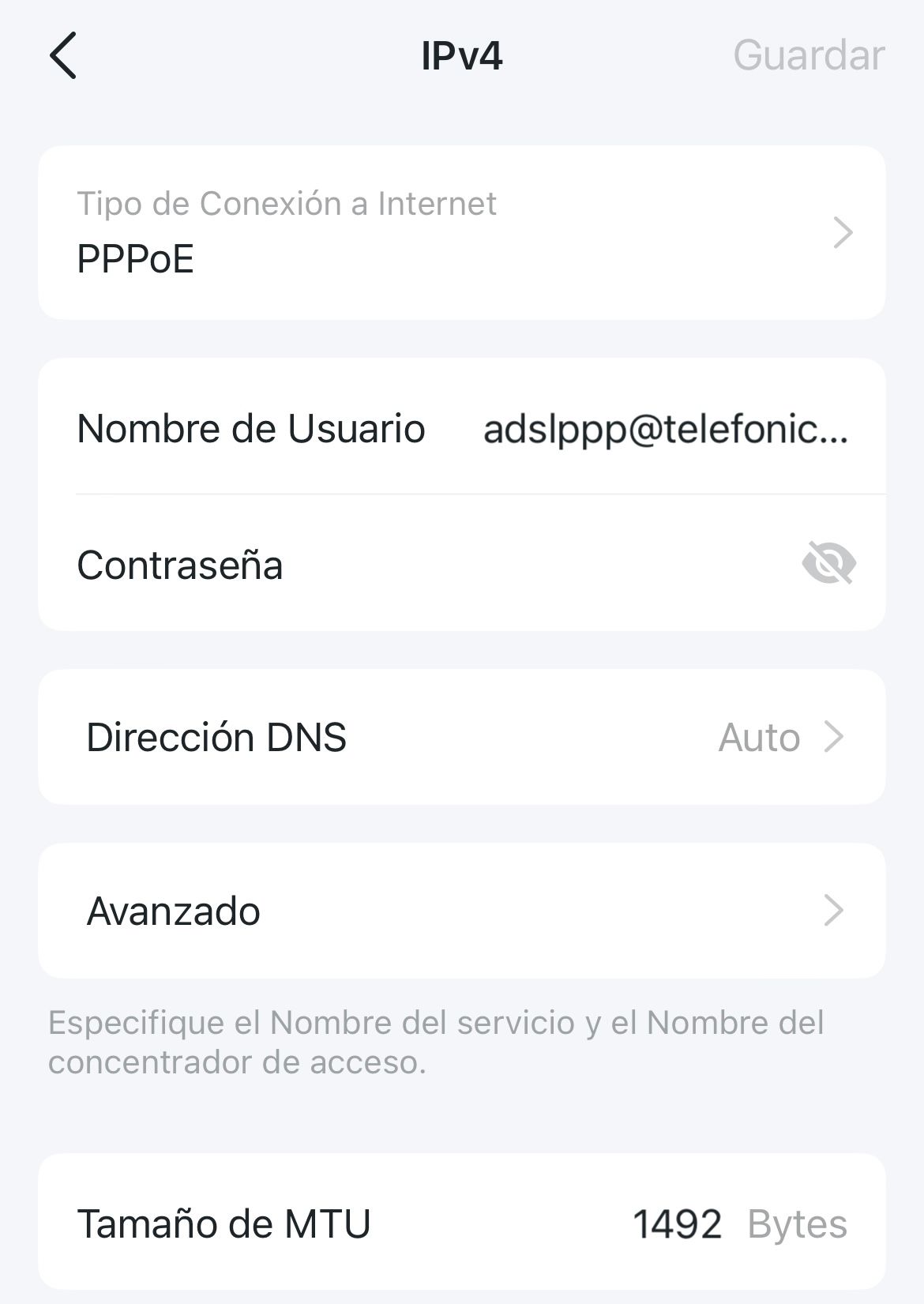
Task: Go back with the top-left arrow
Action: point(63,56)
